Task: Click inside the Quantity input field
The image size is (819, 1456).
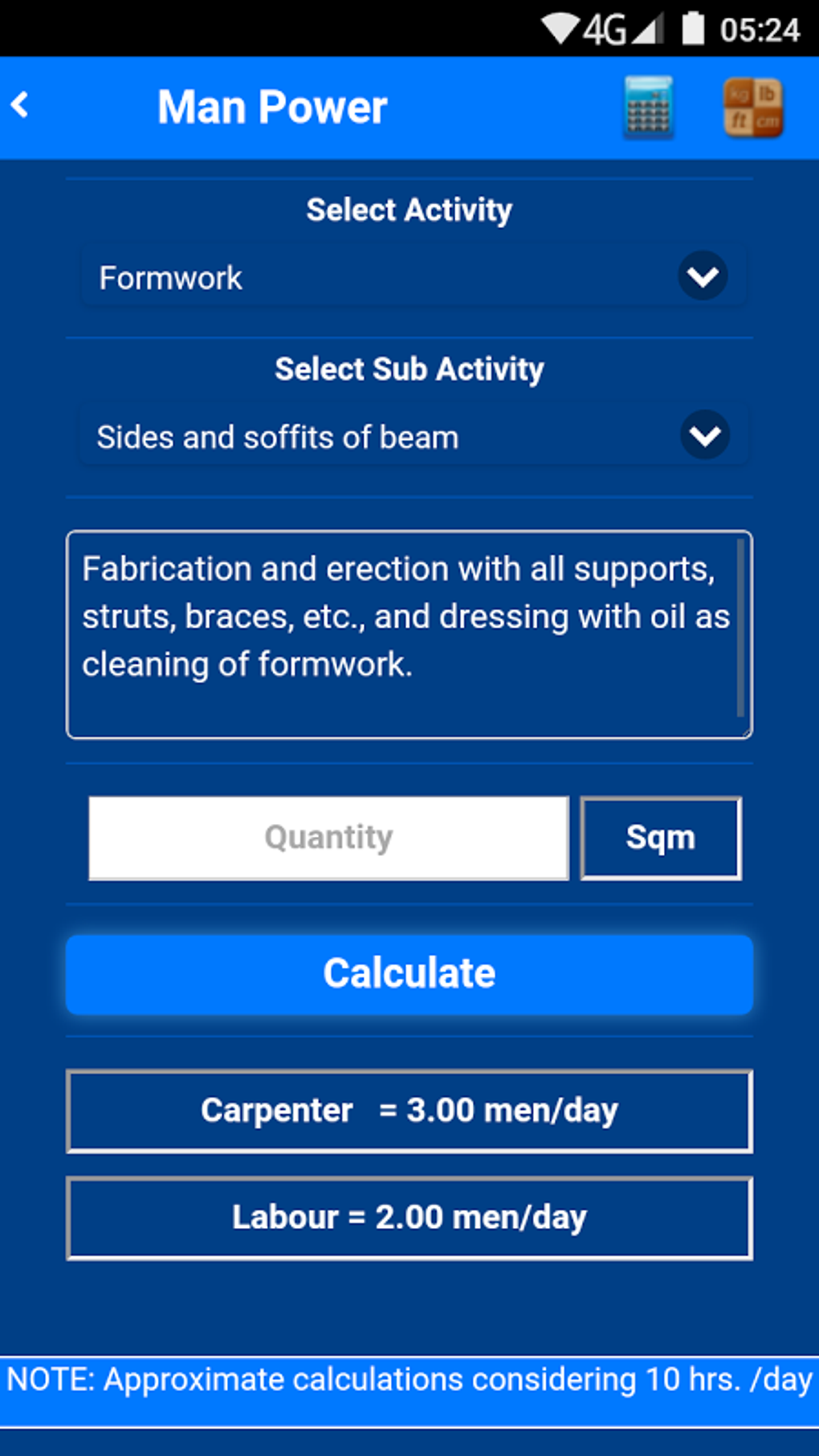Action: (x=328, y=837)
